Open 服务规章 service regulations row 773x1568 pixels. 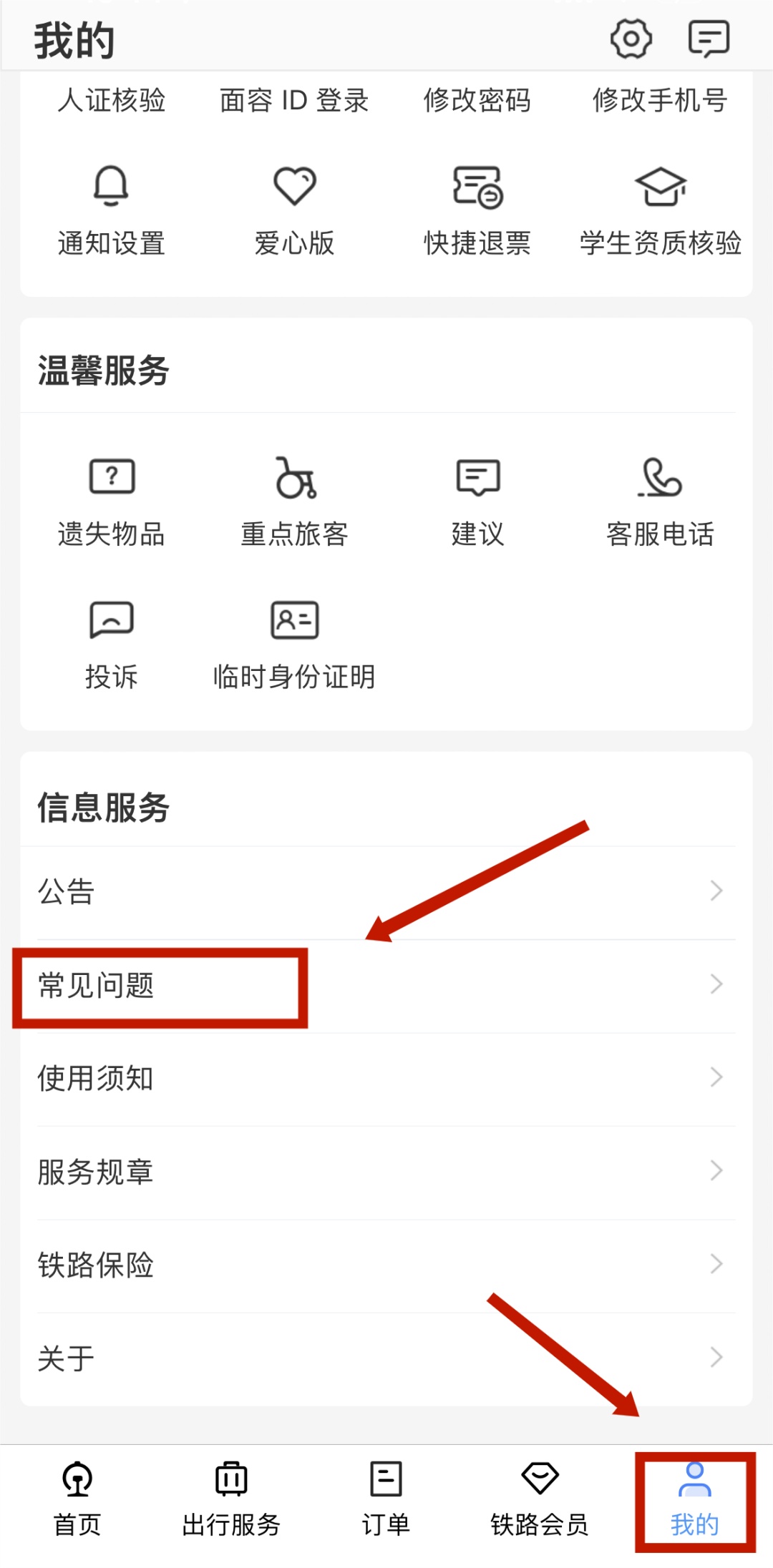point(386,1172)
